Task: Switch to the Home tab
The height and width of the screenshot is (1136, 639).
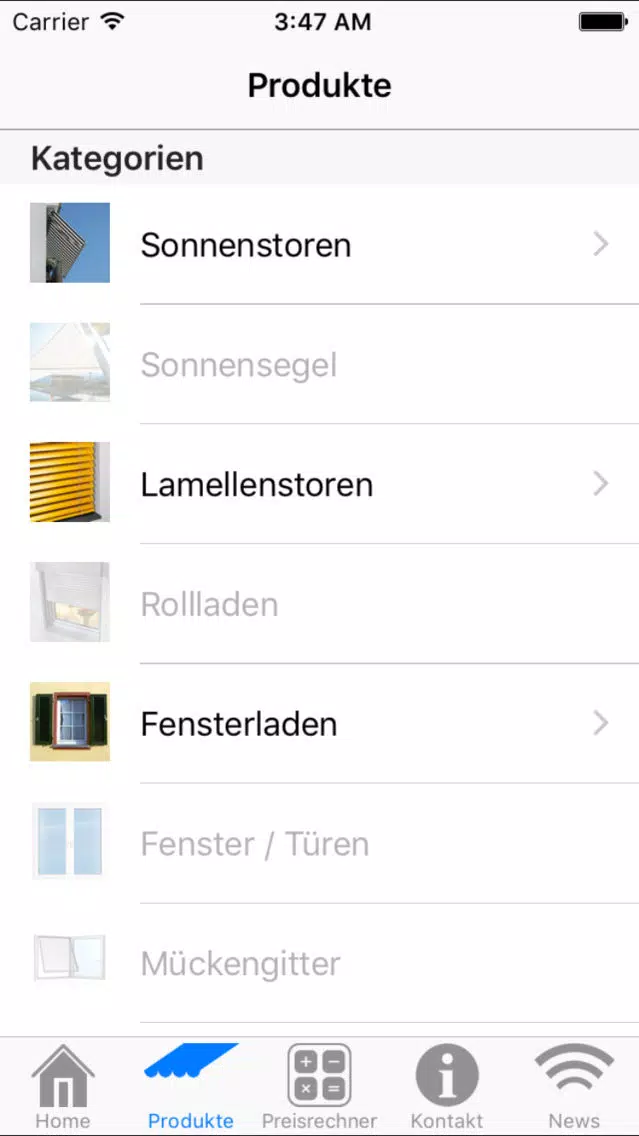Action: pyautogui.click(x=63, y=1087)
